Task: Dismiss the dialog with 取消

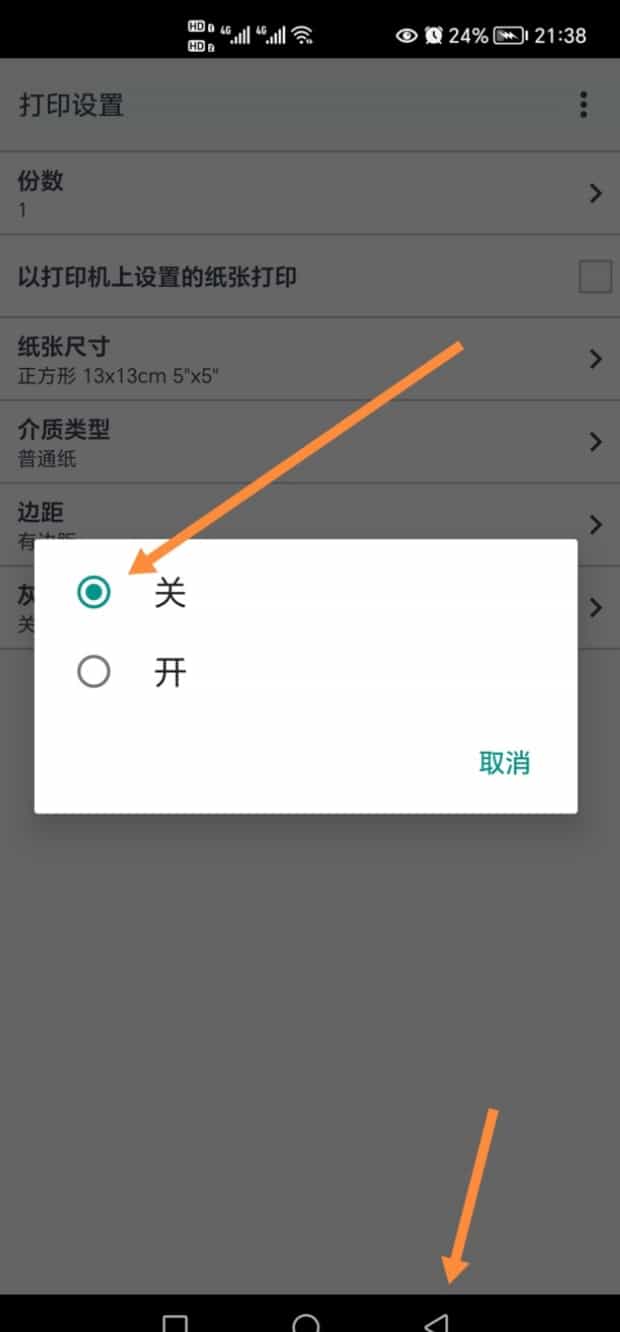Action: [504, 763]
